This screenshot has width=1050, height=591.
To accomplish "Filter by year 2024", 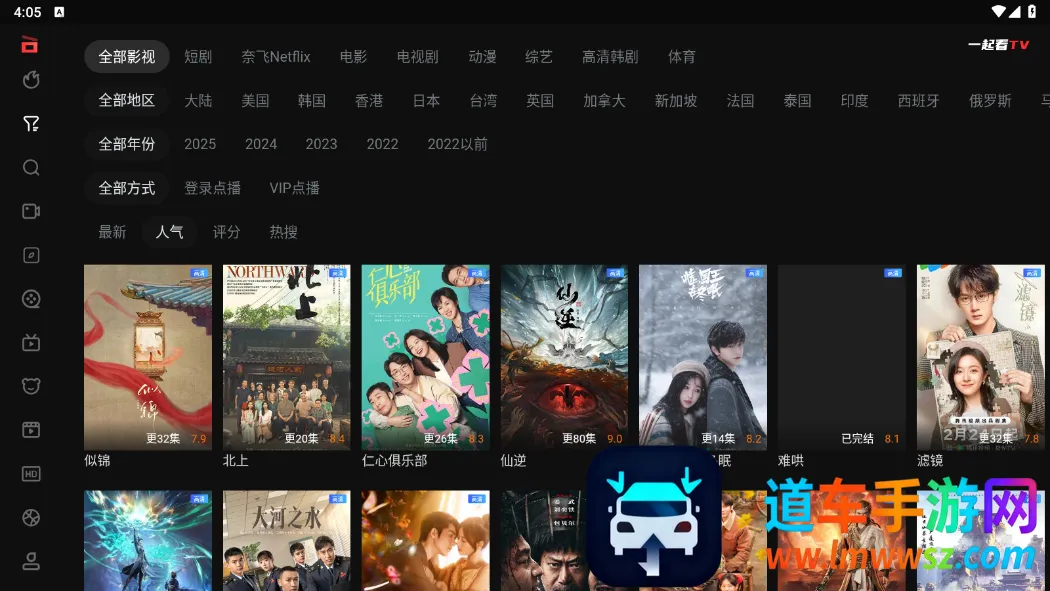I will (x=261, y=144).
